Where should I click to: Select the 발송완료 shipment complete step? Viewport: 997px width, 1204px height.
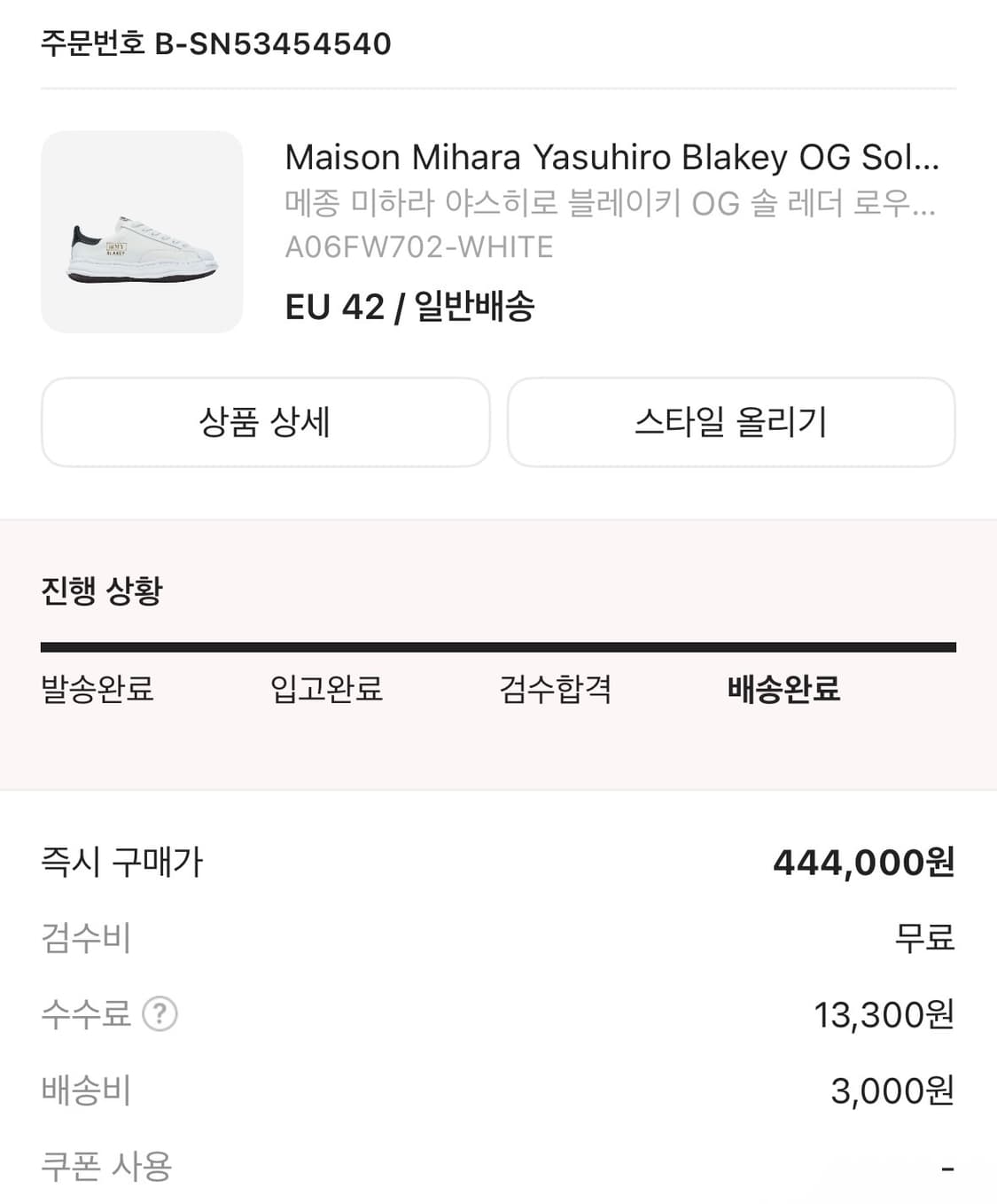coord(97,689)
